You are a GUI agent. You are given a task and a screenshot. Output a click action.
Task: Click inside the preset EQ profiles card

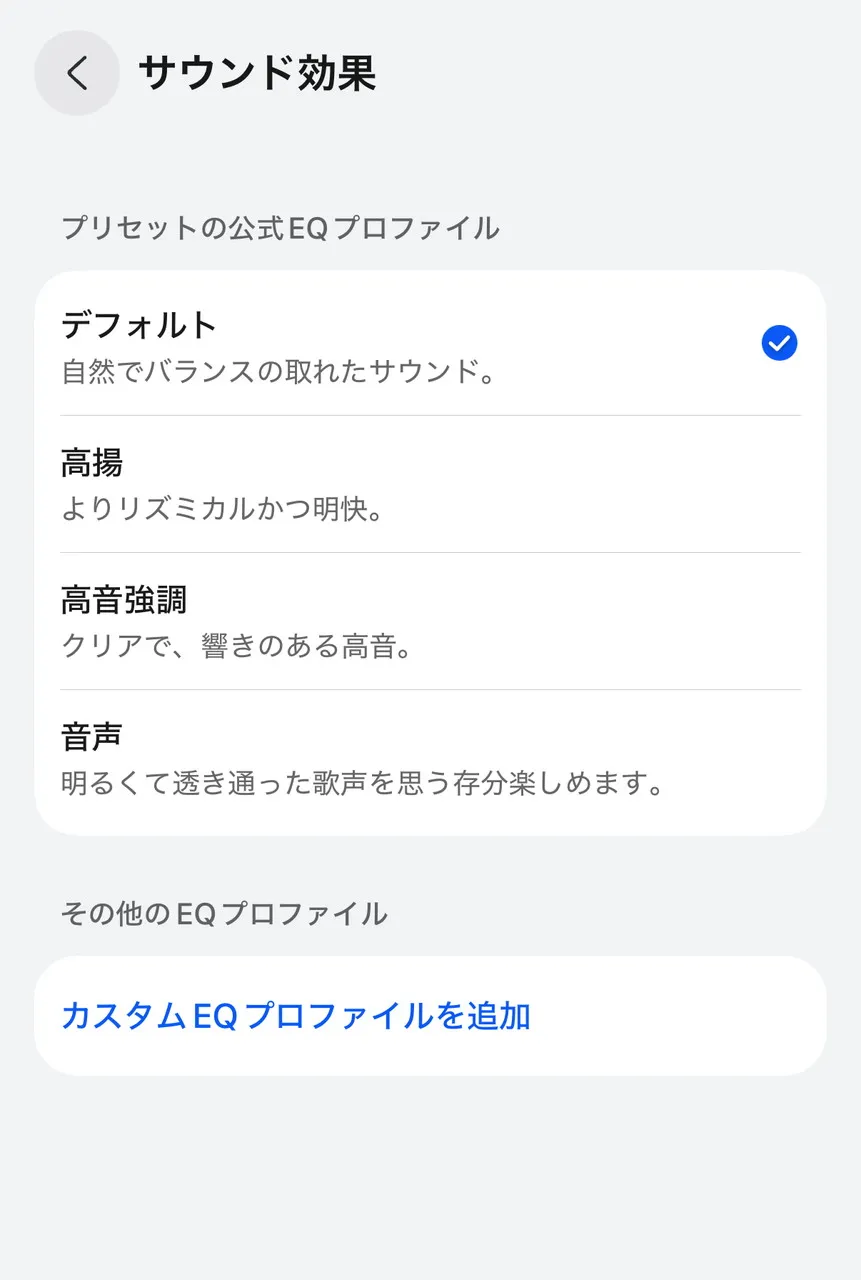point(430,550)
